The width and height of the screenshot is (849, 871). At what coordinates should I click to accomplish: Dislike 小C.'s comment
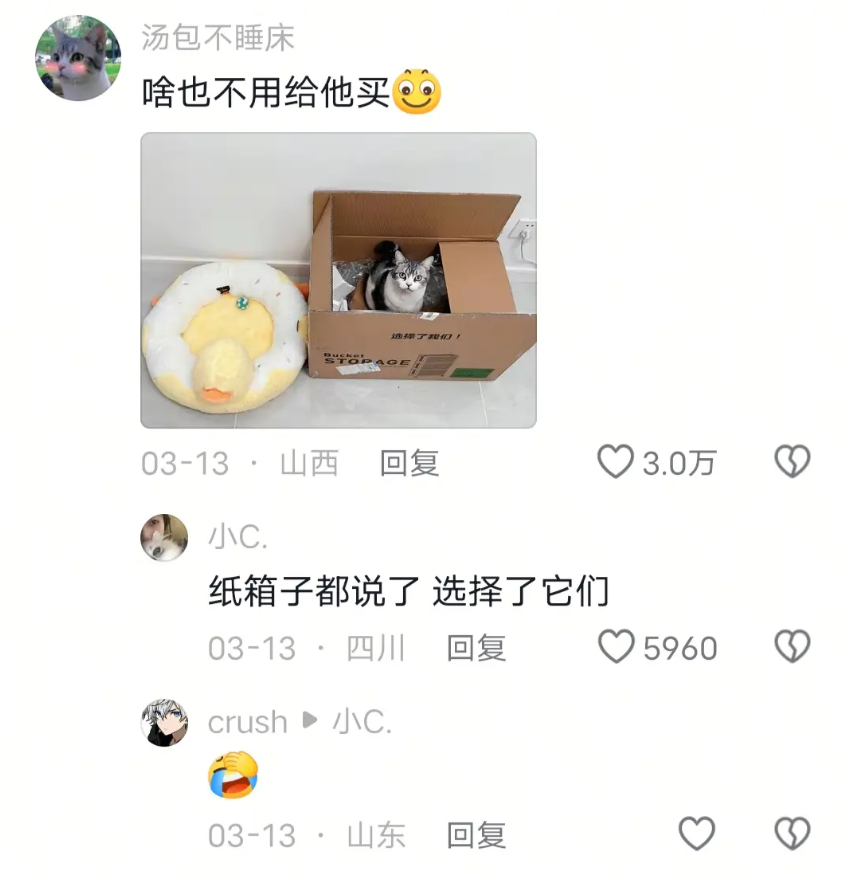pyautogui.click(x=792, y=647)
